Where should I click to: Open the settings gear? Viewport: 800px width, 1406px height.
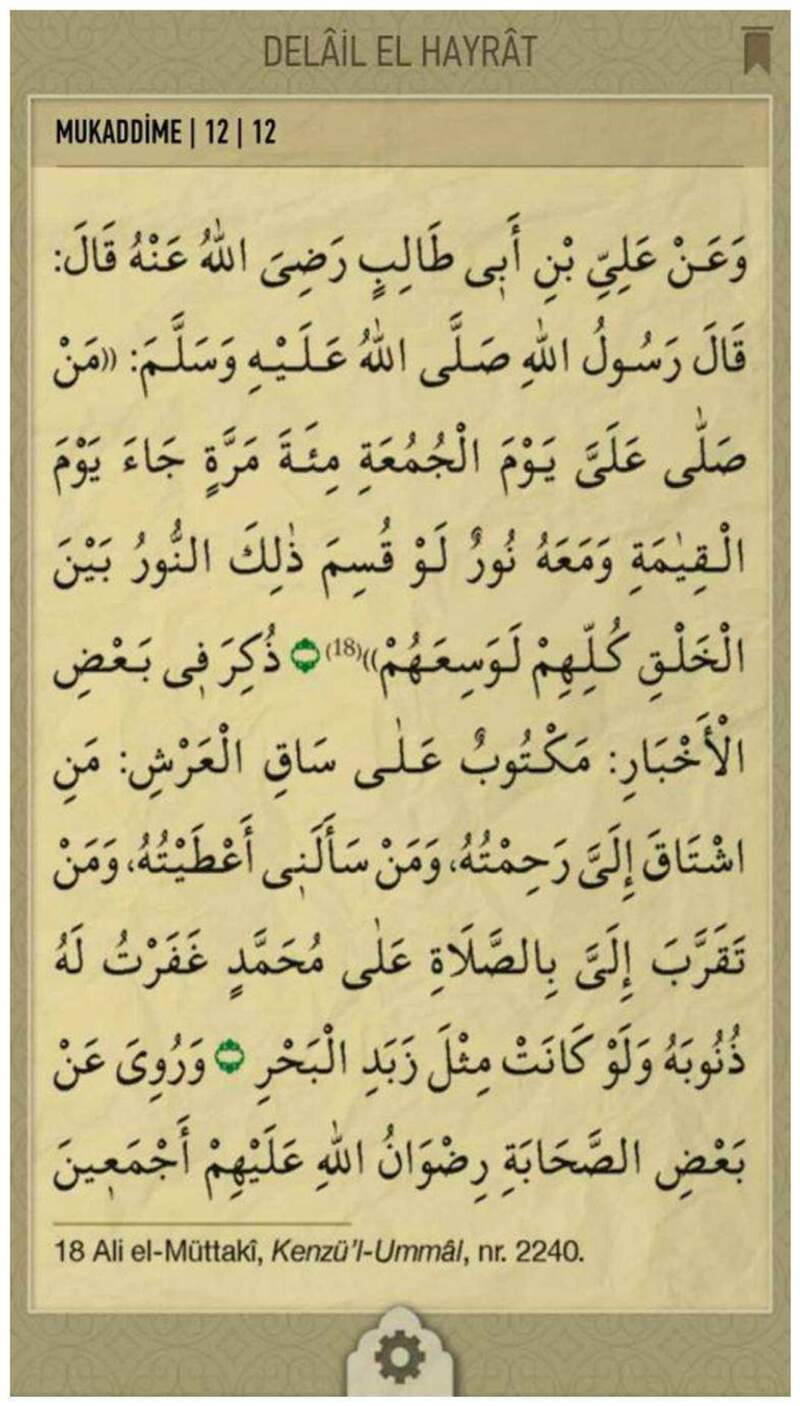click(399, 1359)
